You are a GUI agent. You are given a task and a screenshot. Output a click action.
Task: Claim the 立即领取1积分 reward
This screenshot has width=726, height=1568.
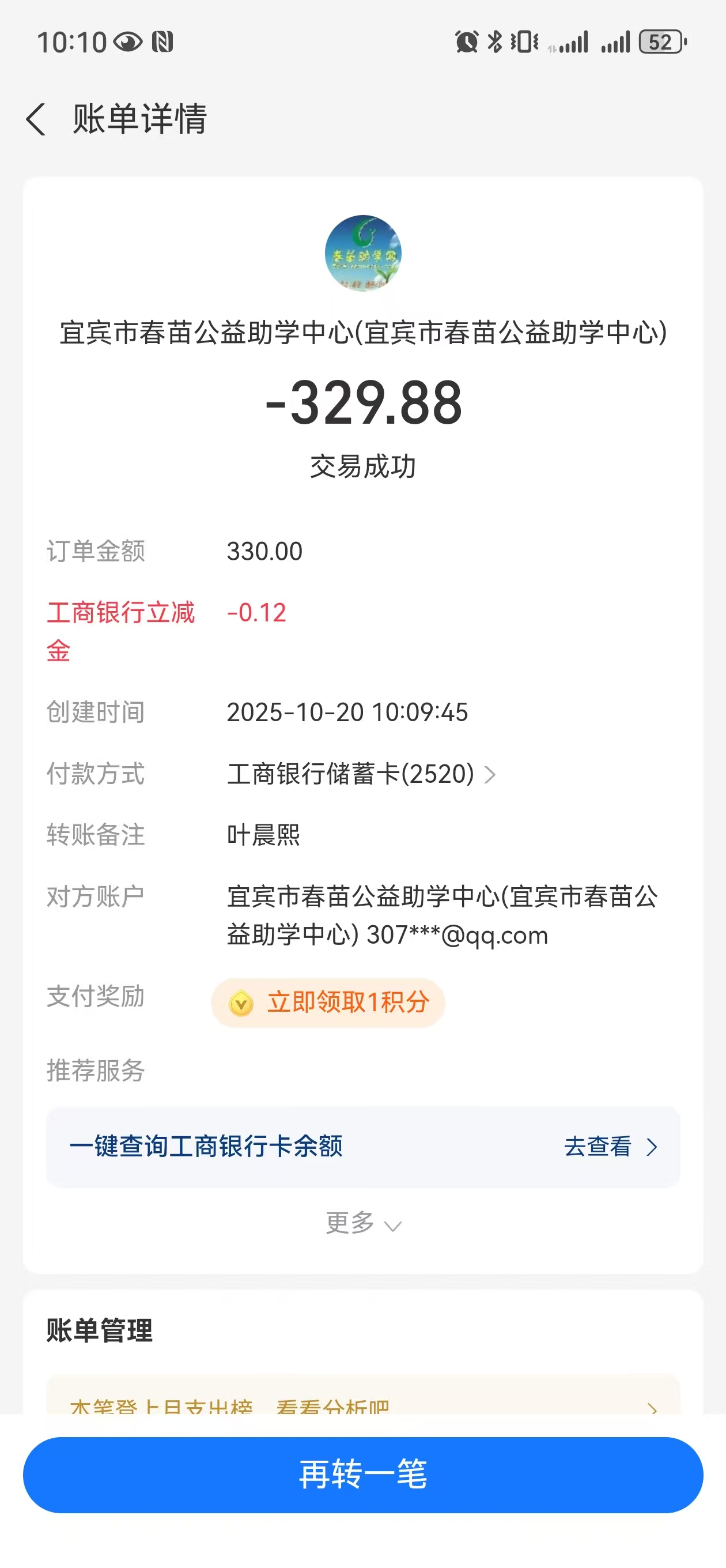click(x=328, y=1002)
